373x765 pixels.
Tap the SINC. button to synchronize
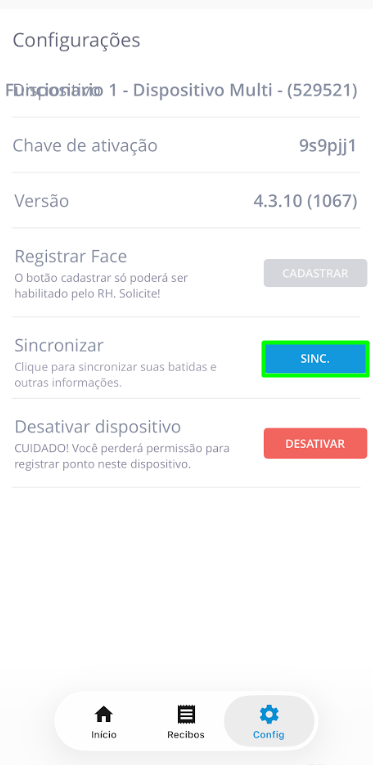(x=315, y=359)
